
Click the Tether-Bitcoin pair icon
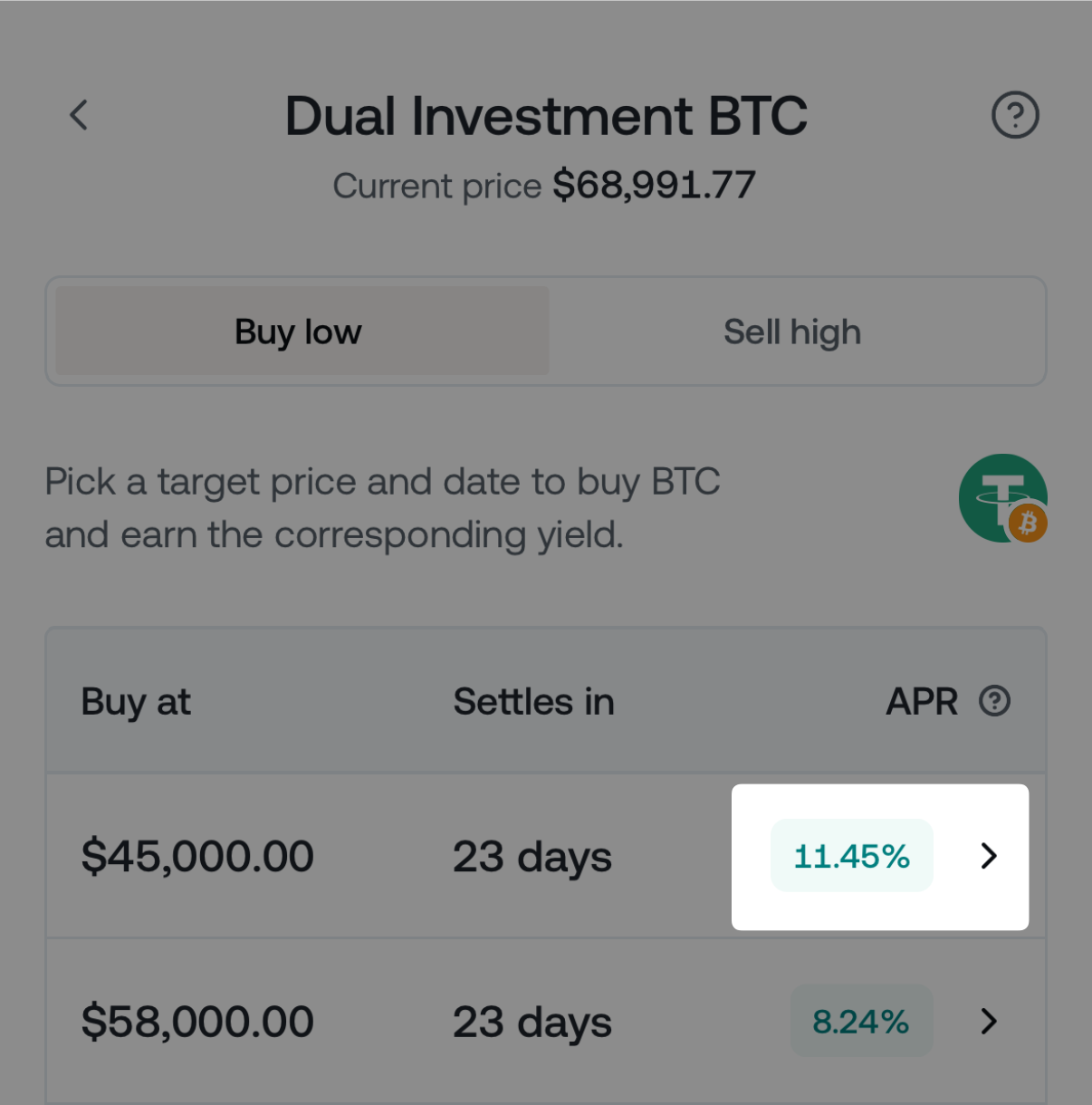click(x=1002, y=497)
